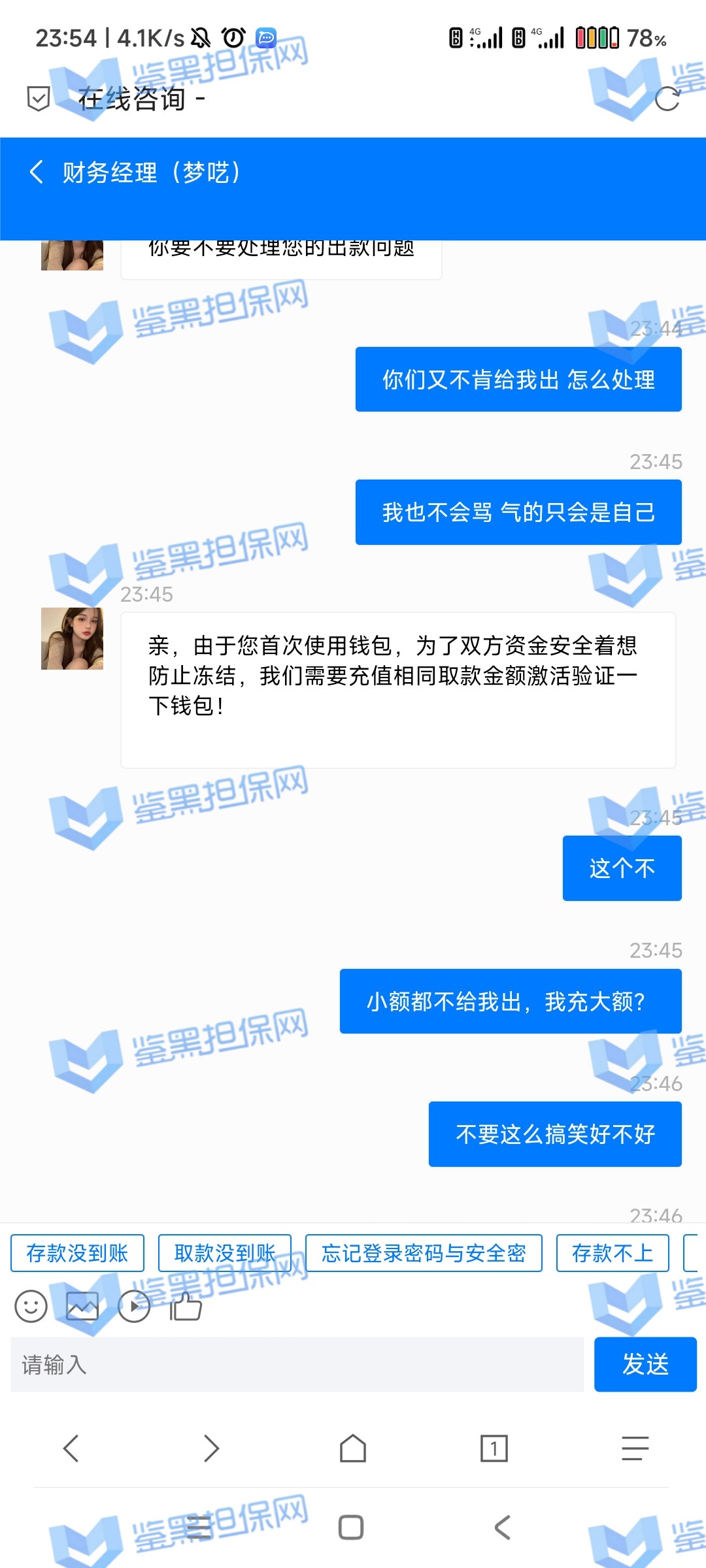Screen dimensions: 706x1568
Task: Rate the service with the thumbs-up icon
Action: 186,1307
